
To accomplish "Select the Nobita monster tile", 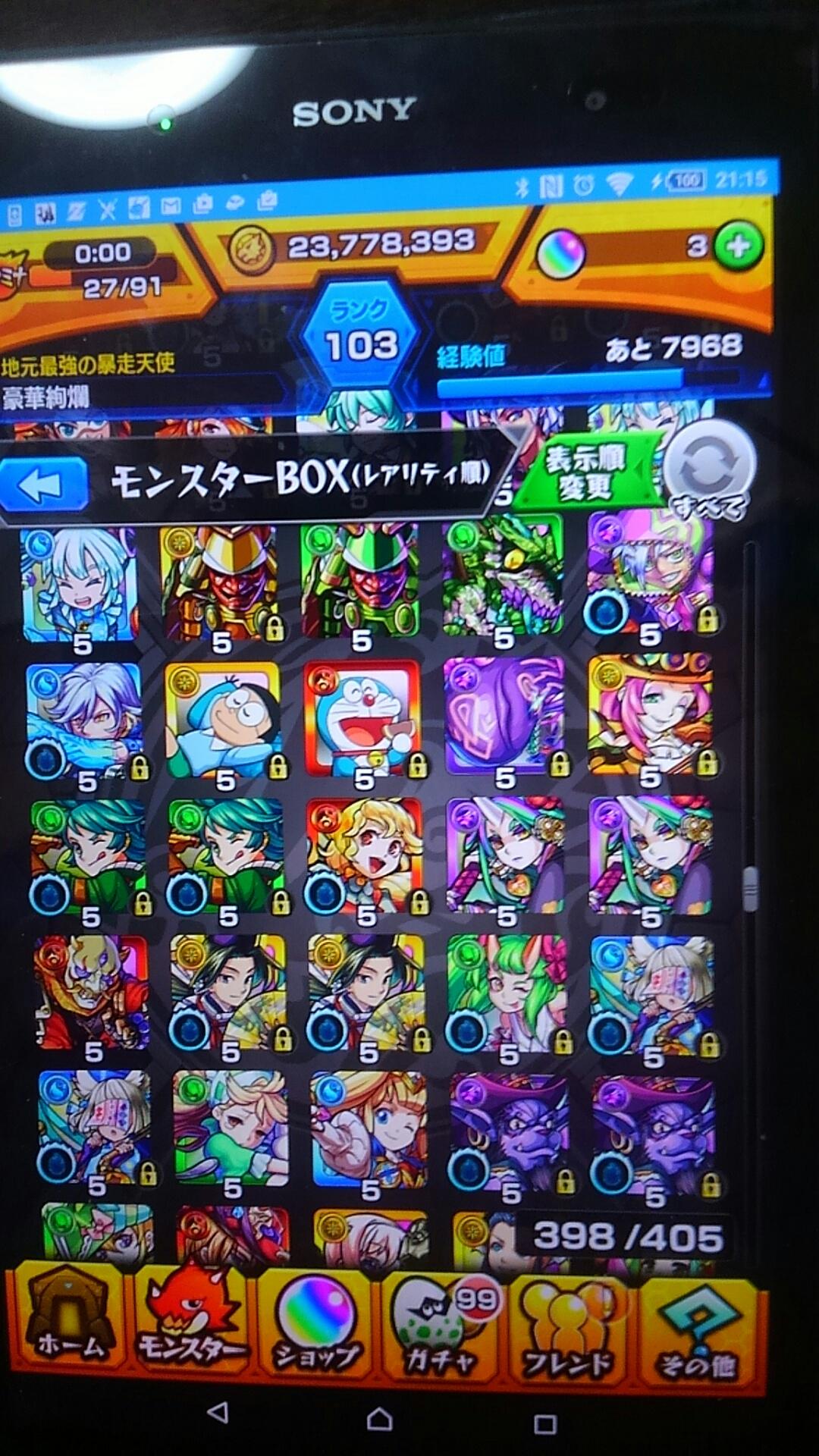I will point(222,720).
